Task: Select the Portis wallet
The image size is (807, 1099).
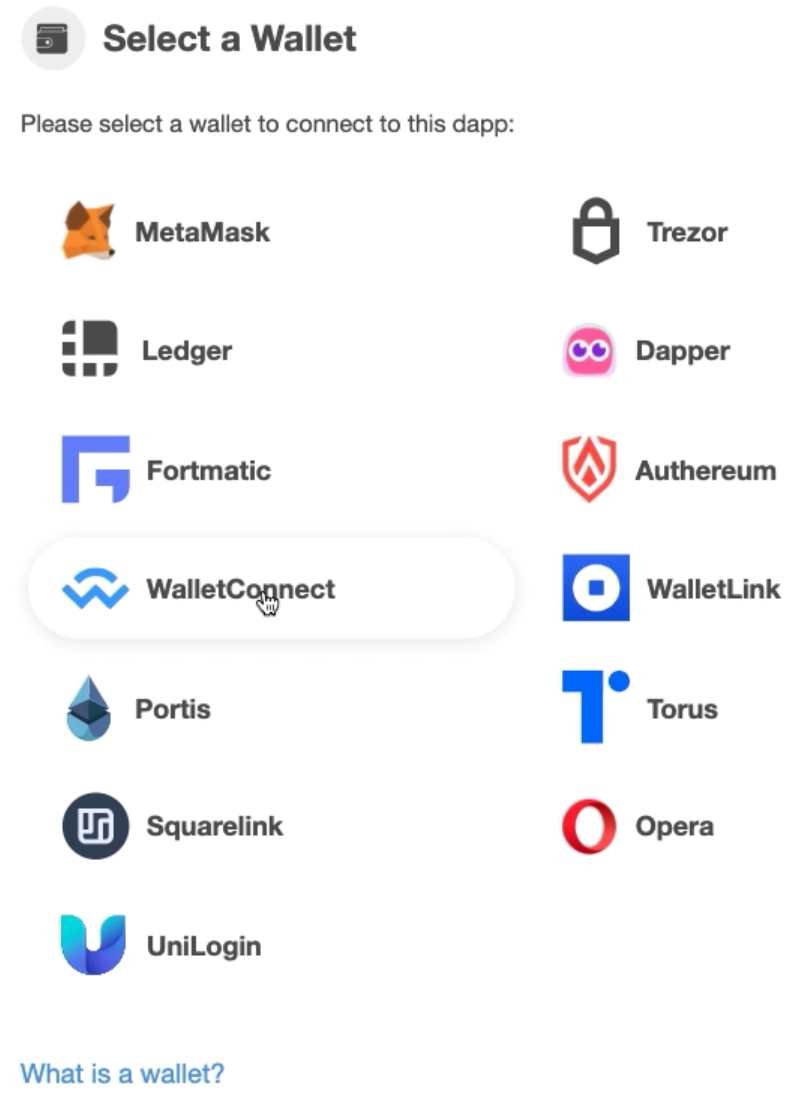Action: pos(138,709)
